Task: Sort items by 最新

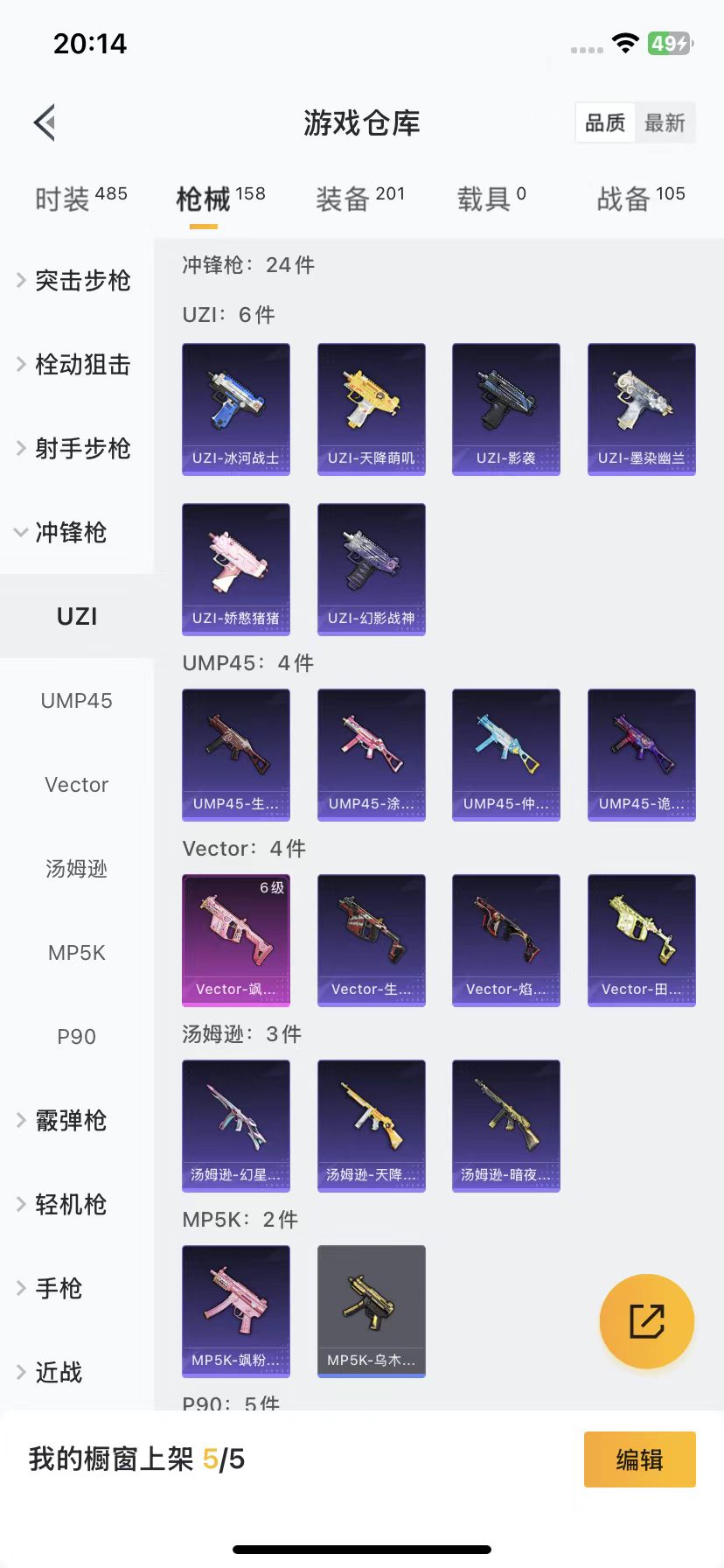Action: tap(665, 122)
